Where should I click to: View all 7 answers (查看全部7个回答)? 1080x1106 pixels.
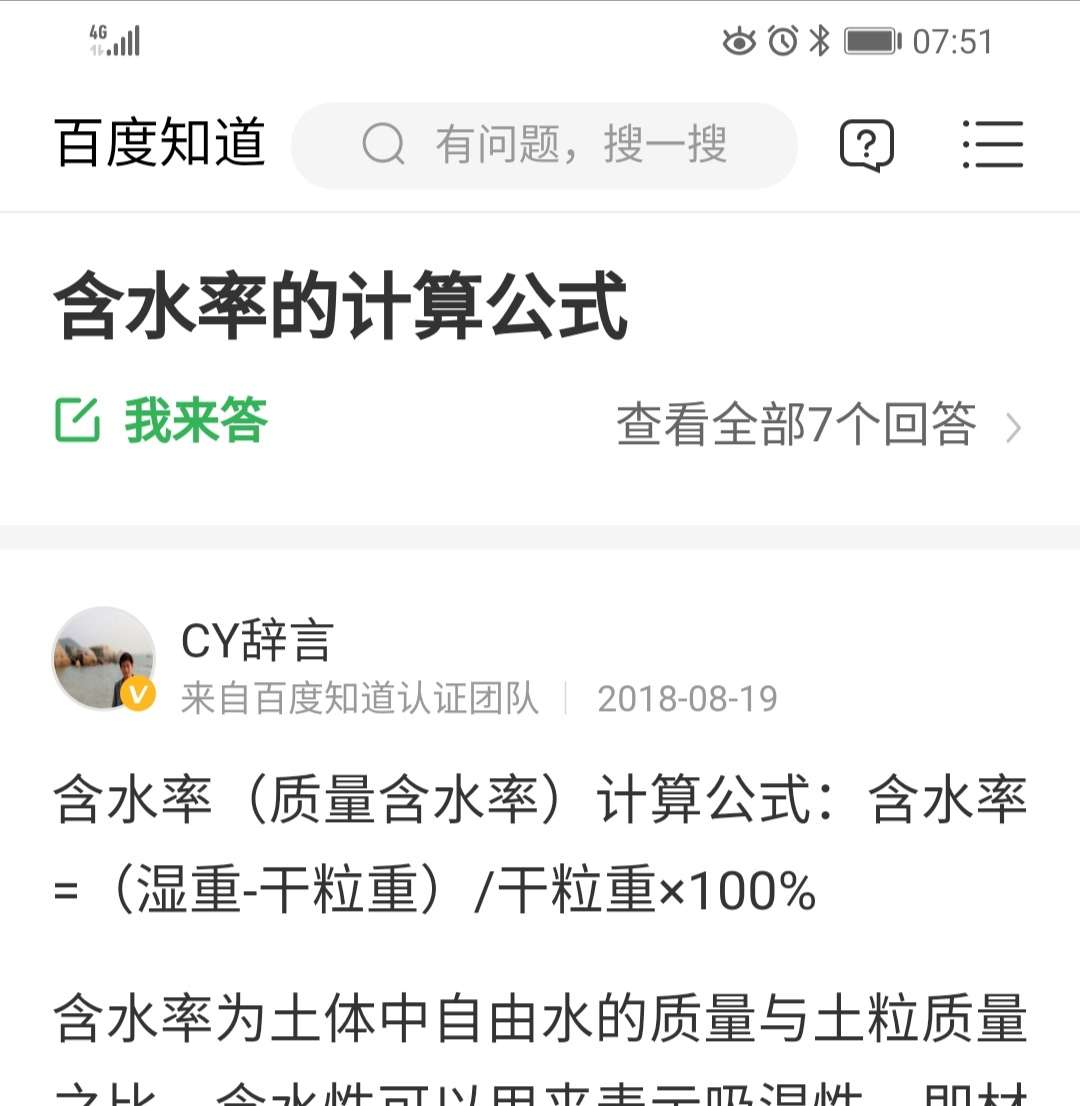[819, 426]
